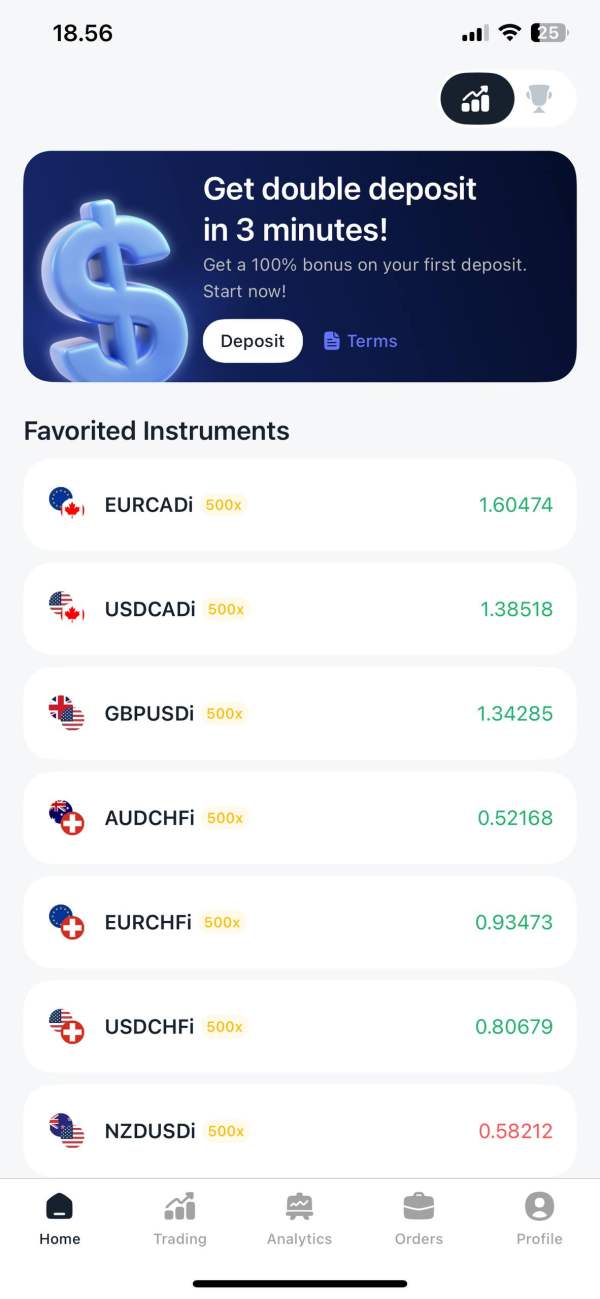Viewport: 600px width, 1299px height.
Task: Open the Analytics tab
Action: tap(299, 1219)
